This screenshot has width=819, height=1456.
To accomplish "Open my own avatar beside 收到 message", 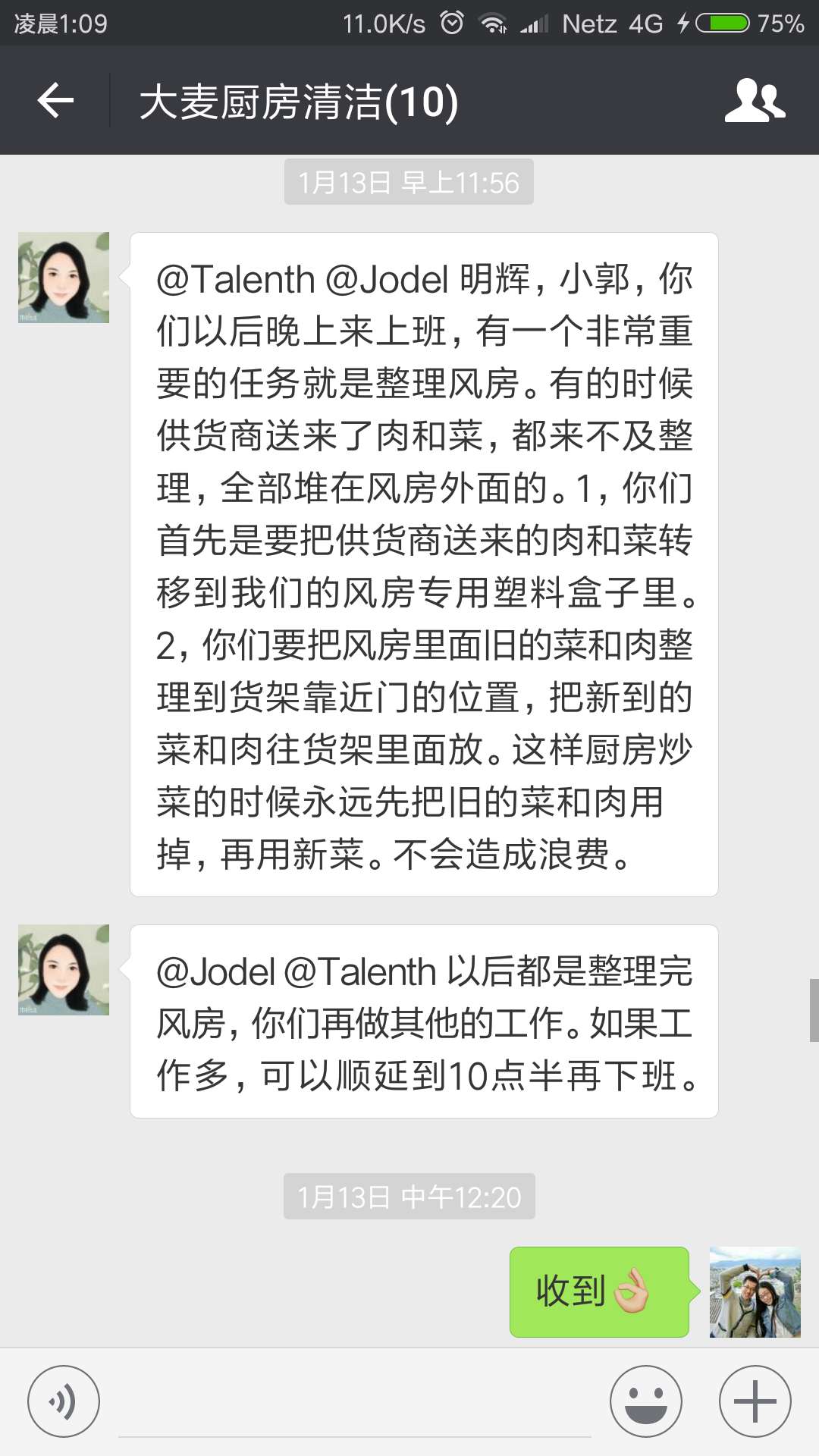I will point(755,1292).
